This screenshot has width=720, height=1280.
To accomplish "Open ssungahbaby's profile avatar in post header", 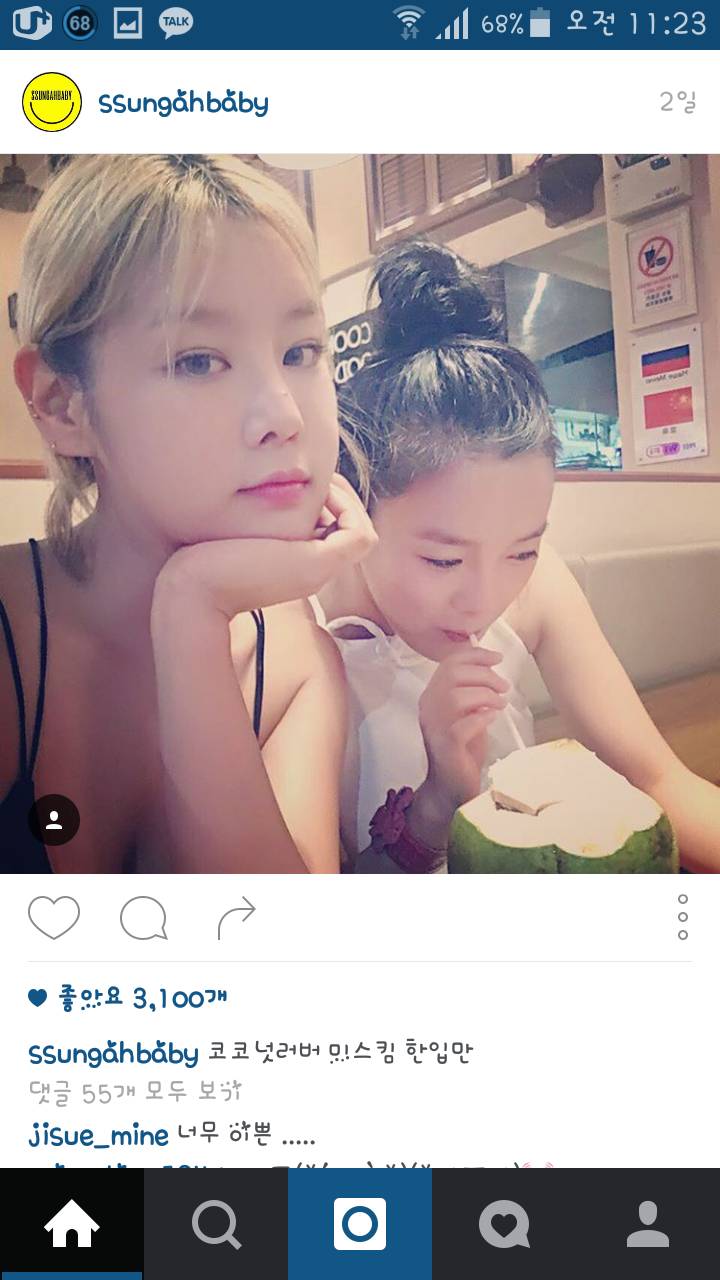I will pyautogui.click(x=52, y=102).
